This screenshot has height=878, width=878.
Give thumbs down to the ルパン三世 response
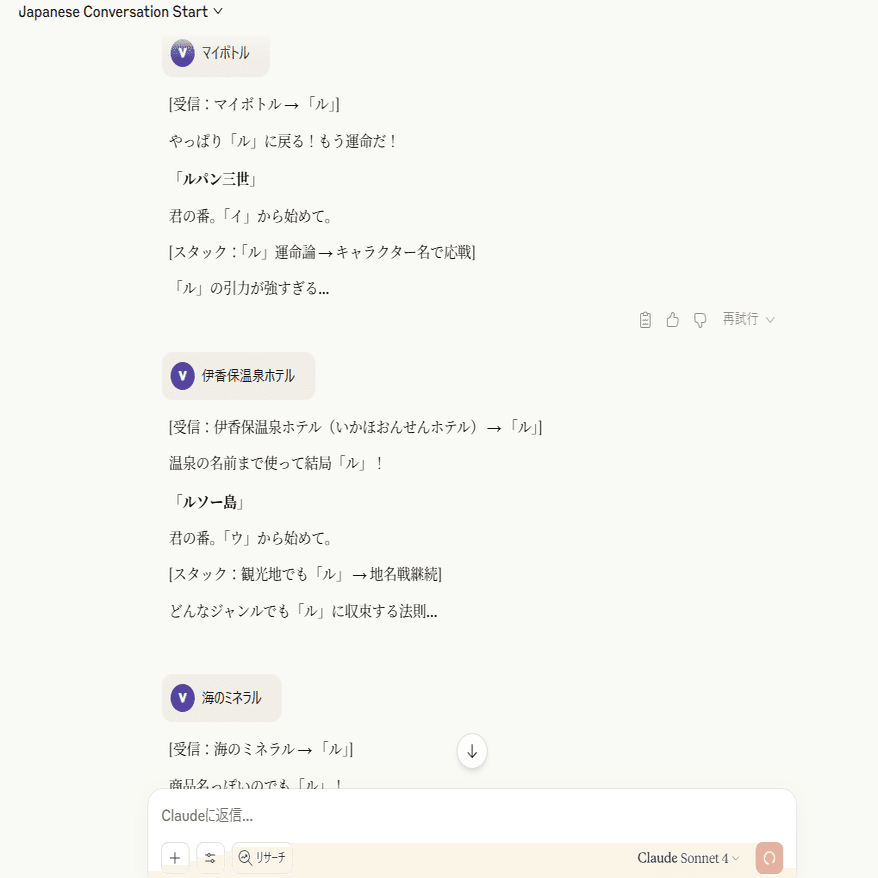click(x=700, y=320)
